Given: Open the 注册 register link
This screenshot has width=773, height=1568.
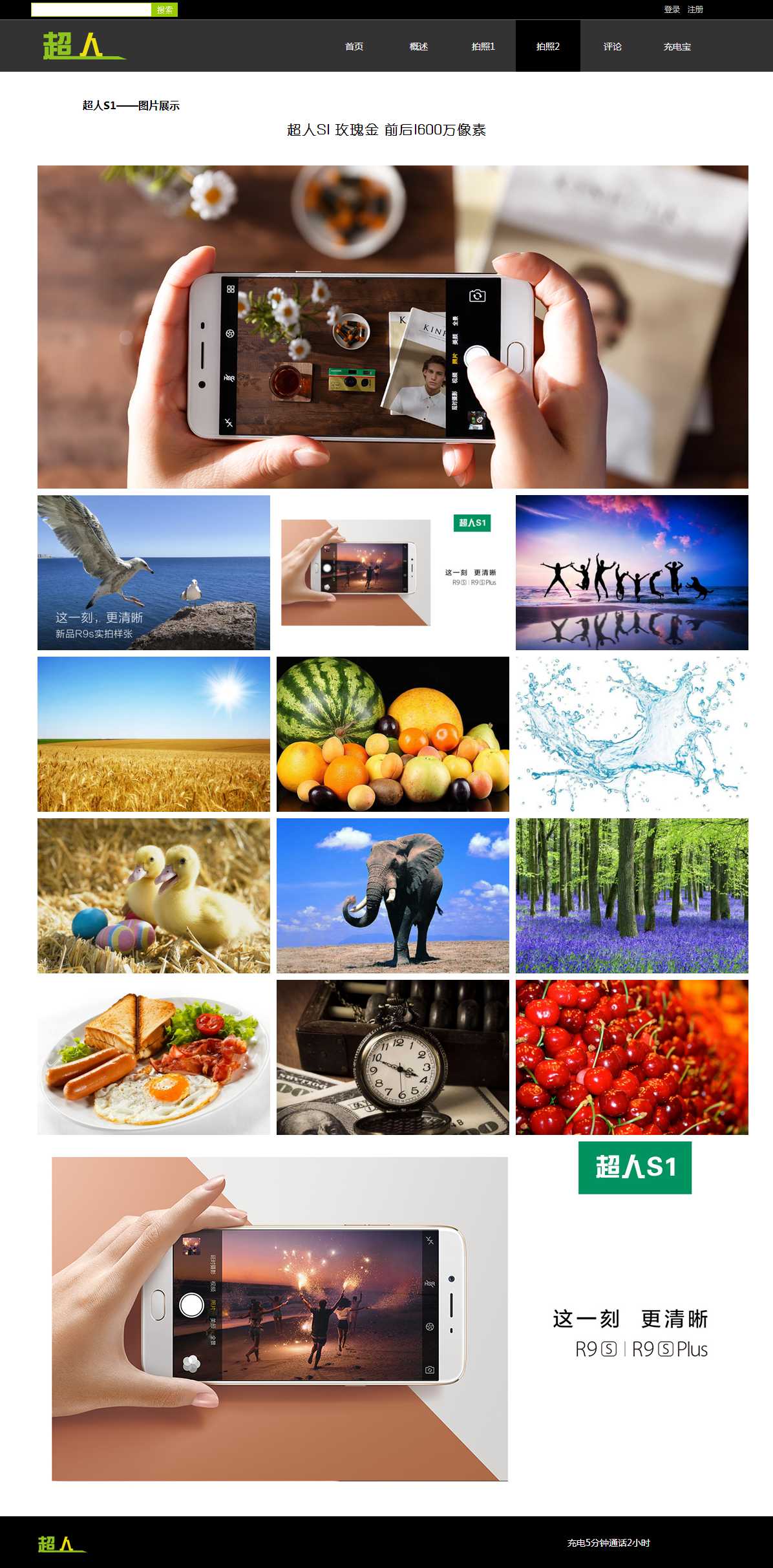Looking at the screenshot, I should point(695,10).
